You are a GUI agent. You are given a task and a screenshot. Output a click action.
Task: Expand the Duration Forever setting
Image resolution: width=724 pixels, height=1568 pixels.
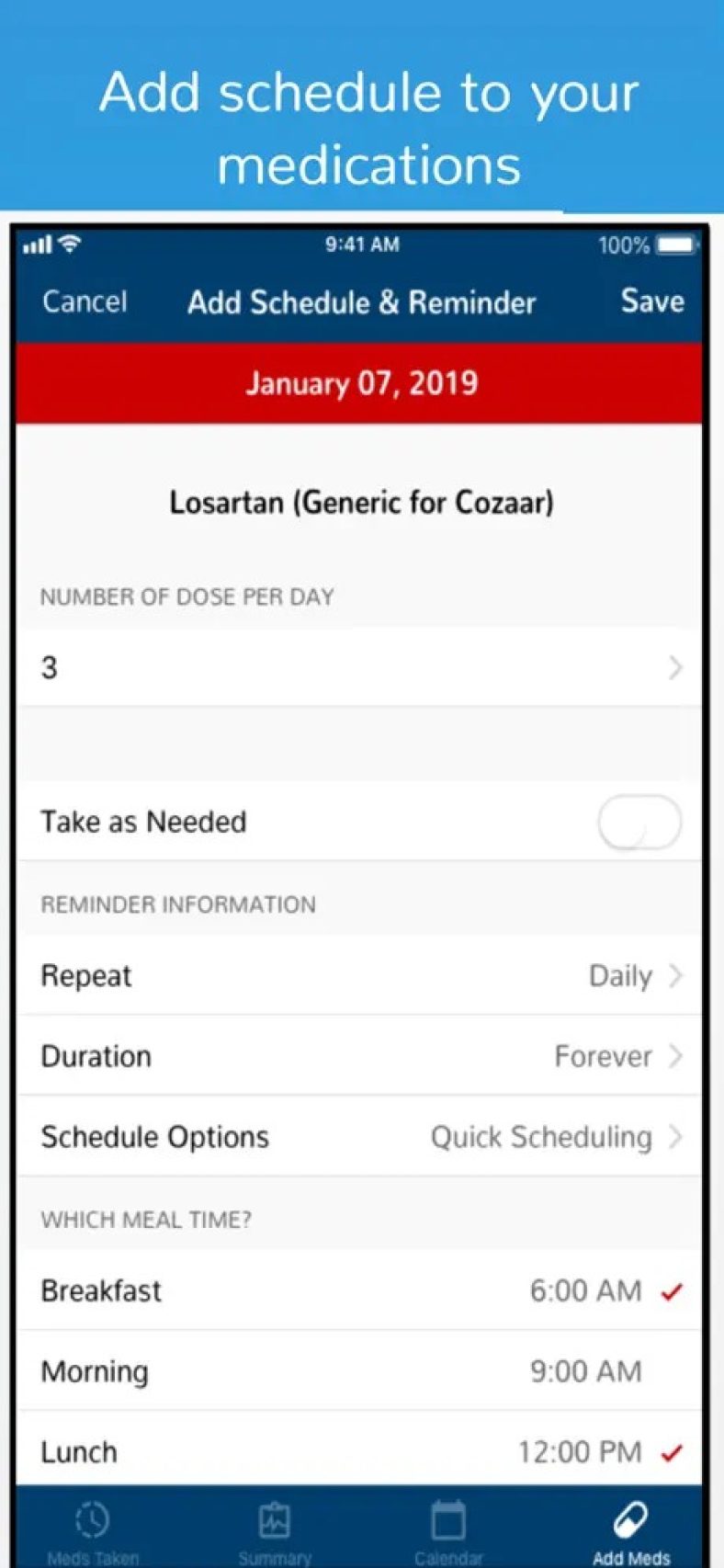point(362,1055)
